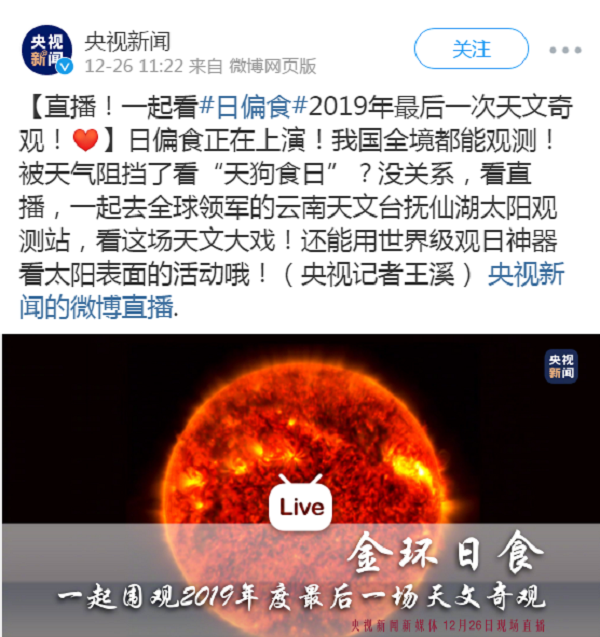Follow 央视新闻 with the 关注 button
This screenshot has width=600, height=637.
coord(471,48)
